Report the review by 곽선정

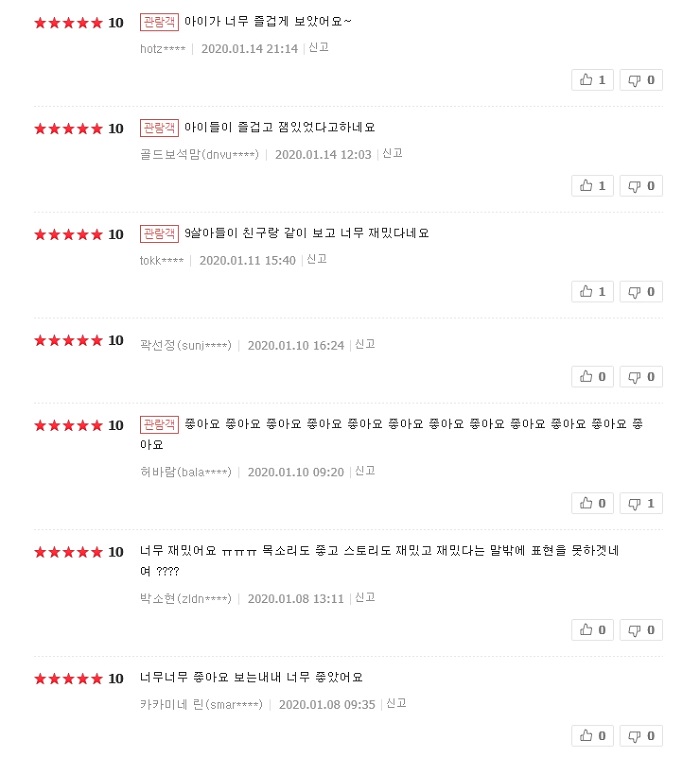point(364,344)
